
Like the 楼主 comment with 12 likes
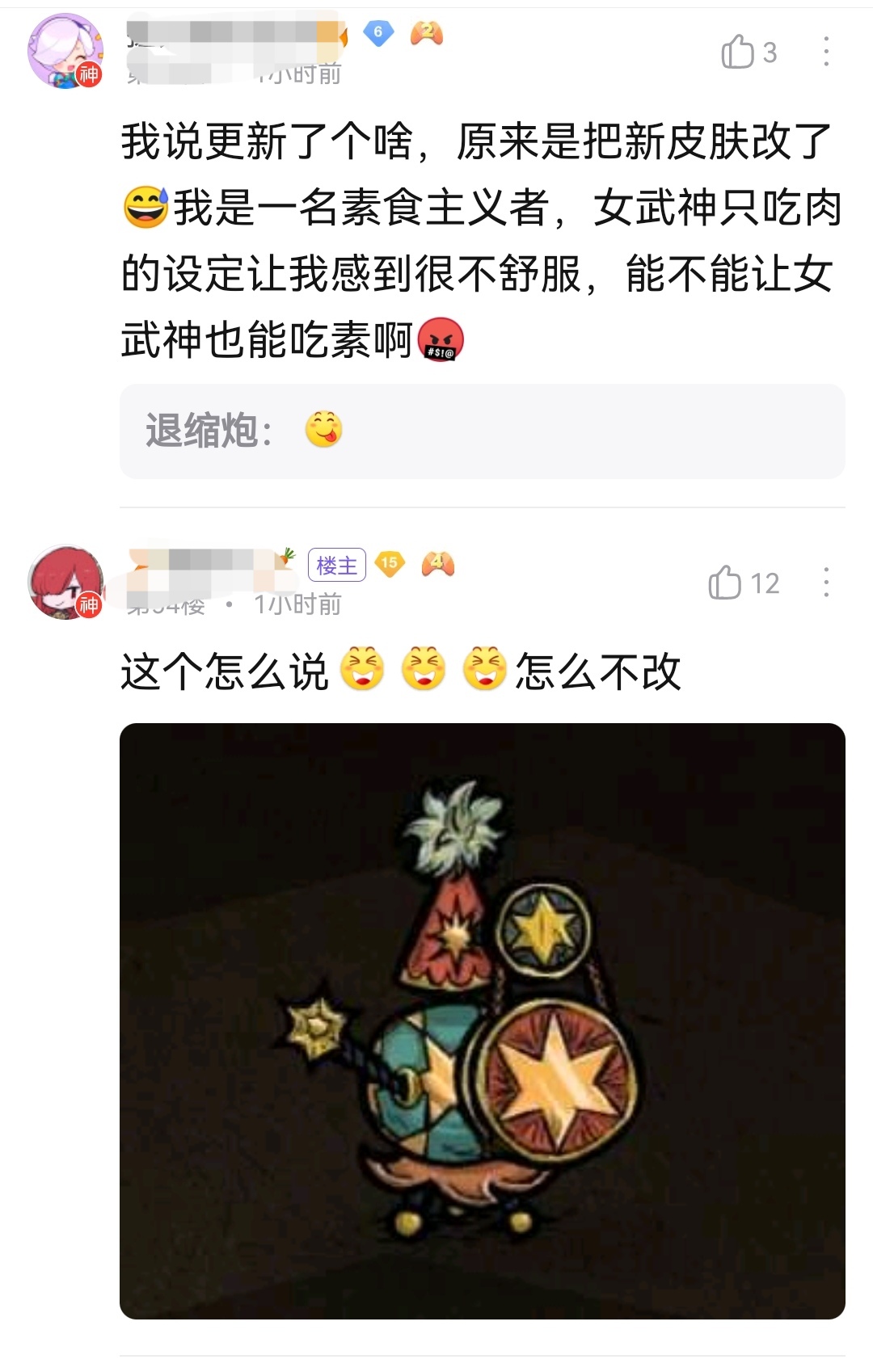725,583
